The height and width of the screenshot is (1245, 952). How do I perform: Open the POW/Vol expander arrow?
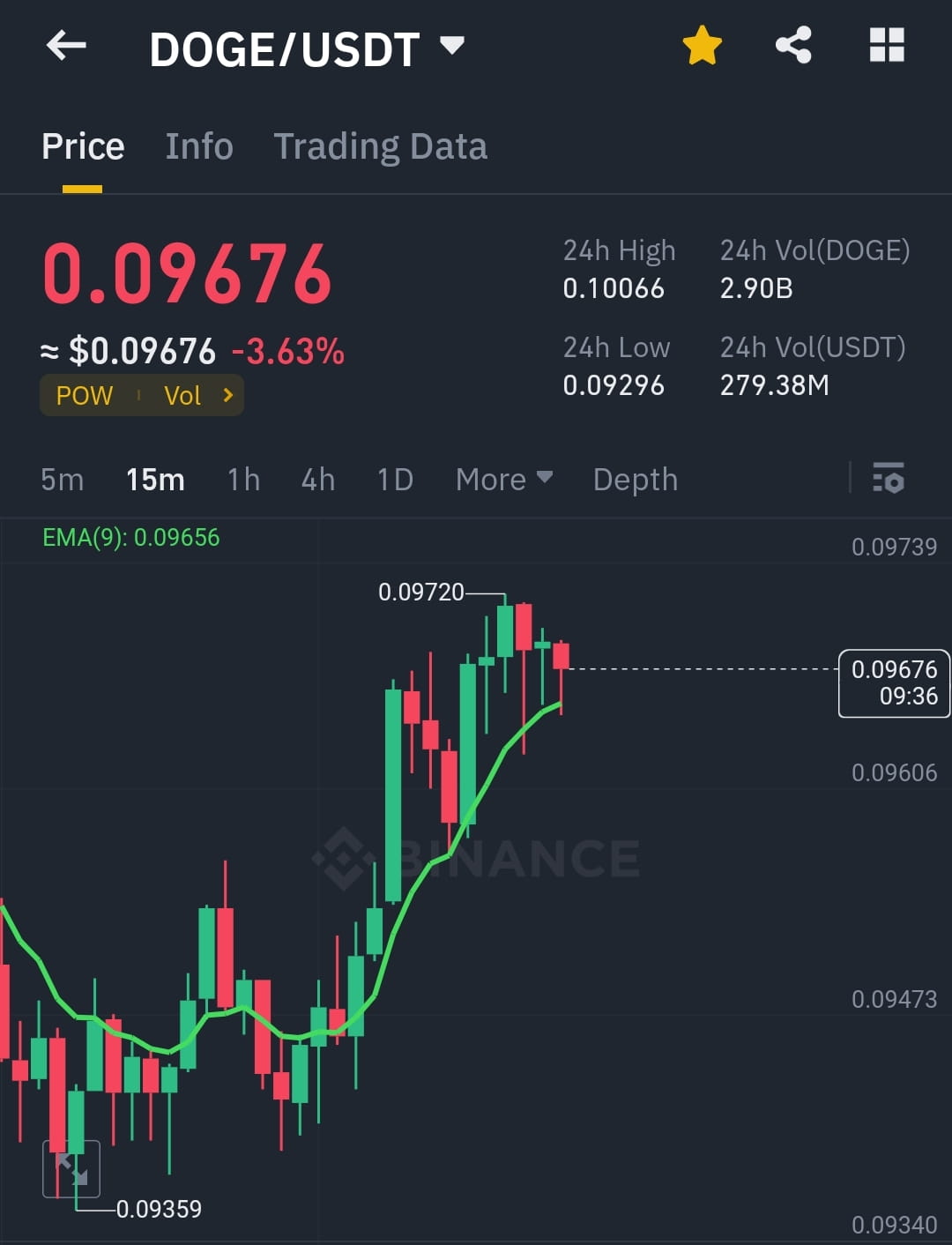coord(227,395)
